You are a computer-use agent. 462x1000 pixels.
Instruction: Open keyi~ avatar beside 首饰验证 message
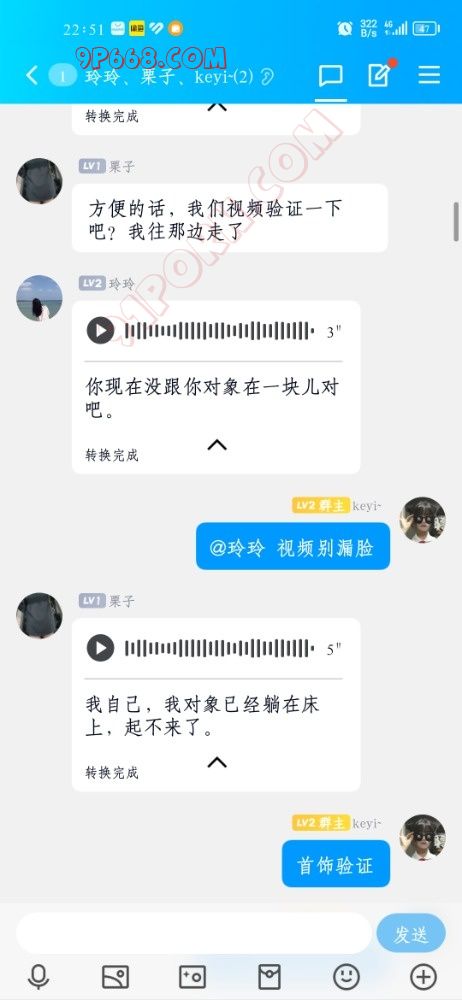tap(422, 837)
